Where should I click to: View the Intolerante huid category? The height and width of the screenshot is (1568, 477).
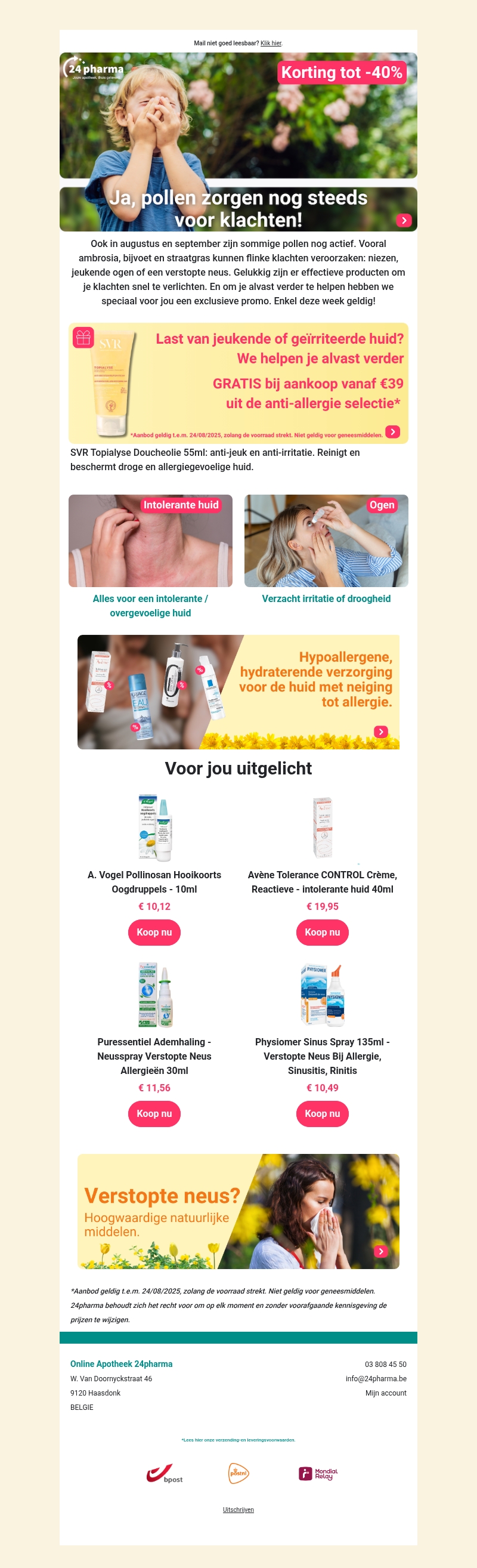[x=150, y=541]
